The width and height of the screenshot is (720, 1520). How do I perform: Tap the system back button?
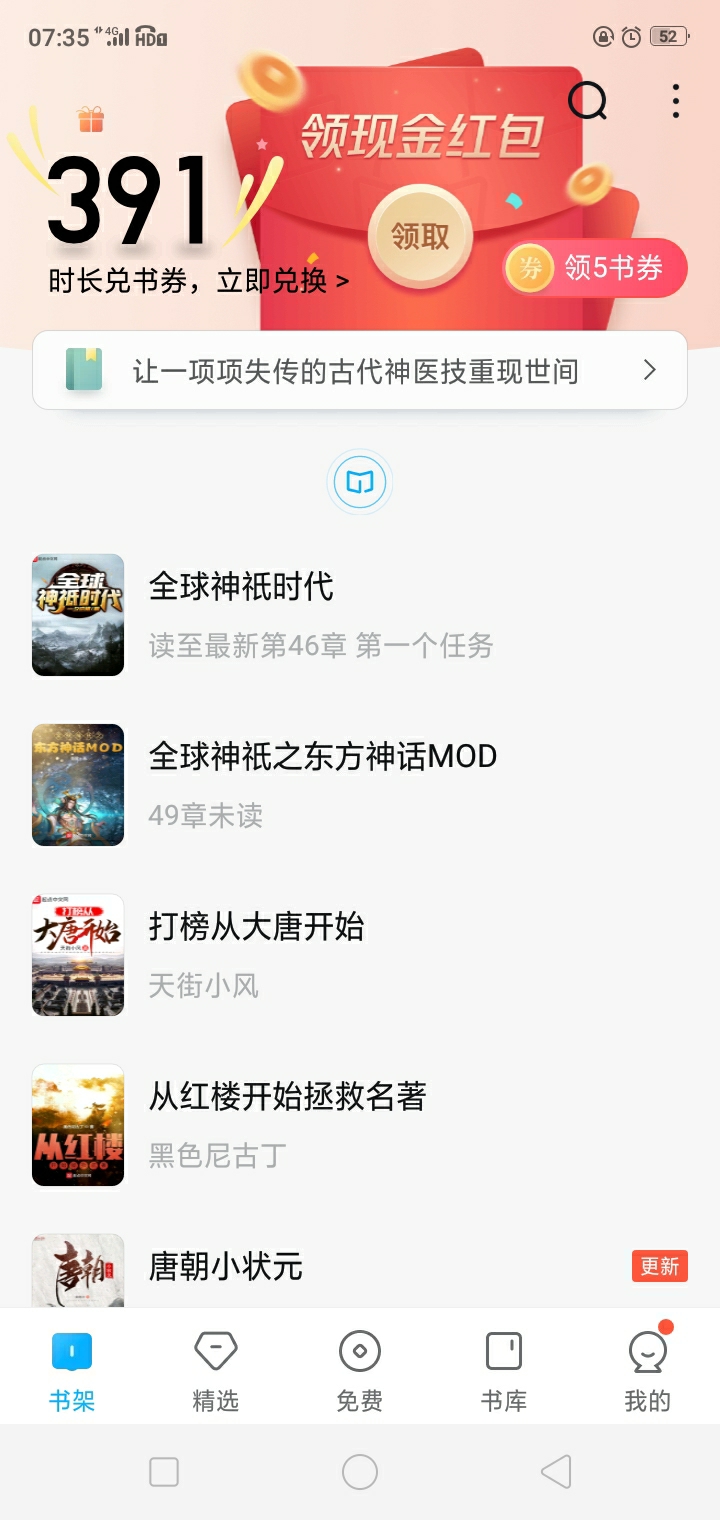point(556,1472)
